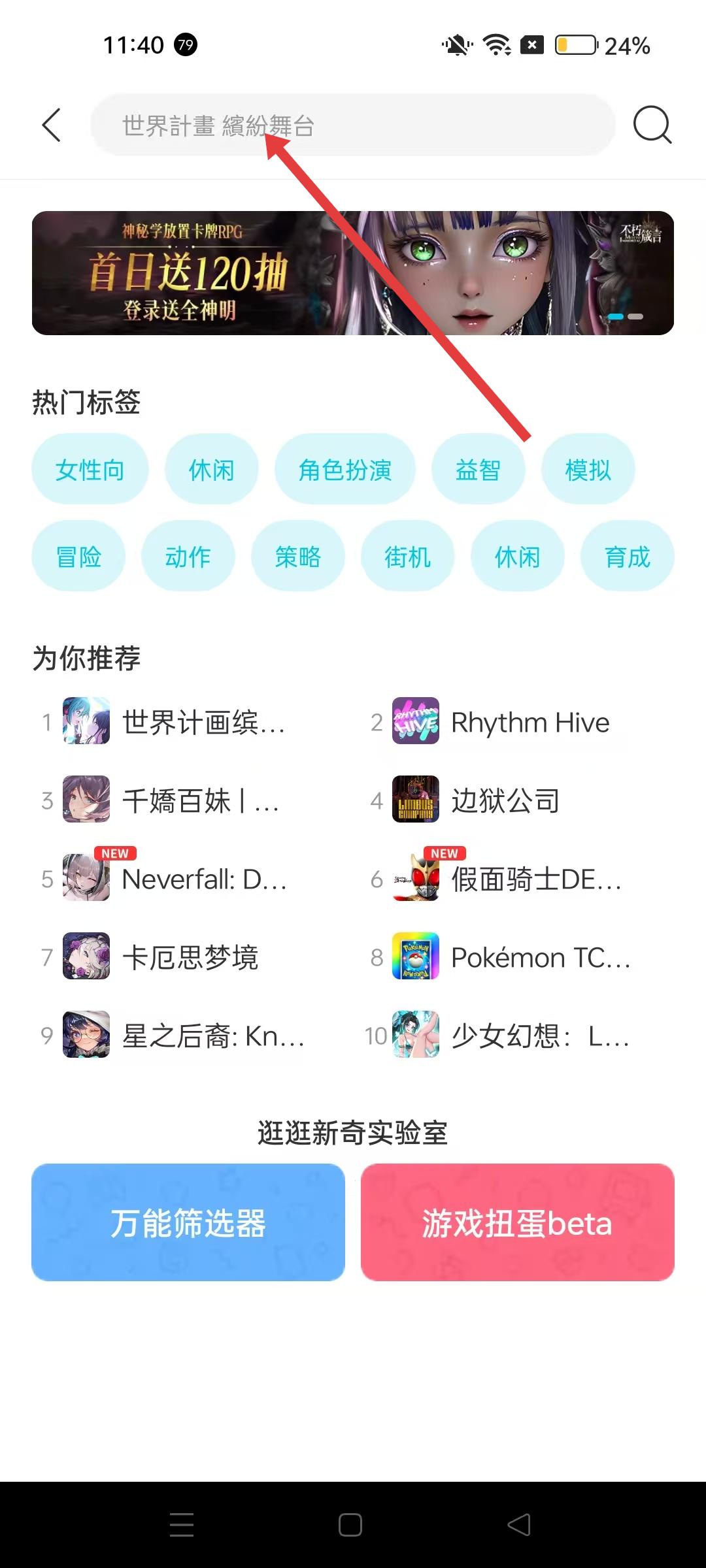This screenshot has width=706, height=1568.
Task: Try the 游戏扭蛋beta feature
Action: [517, 1222]
